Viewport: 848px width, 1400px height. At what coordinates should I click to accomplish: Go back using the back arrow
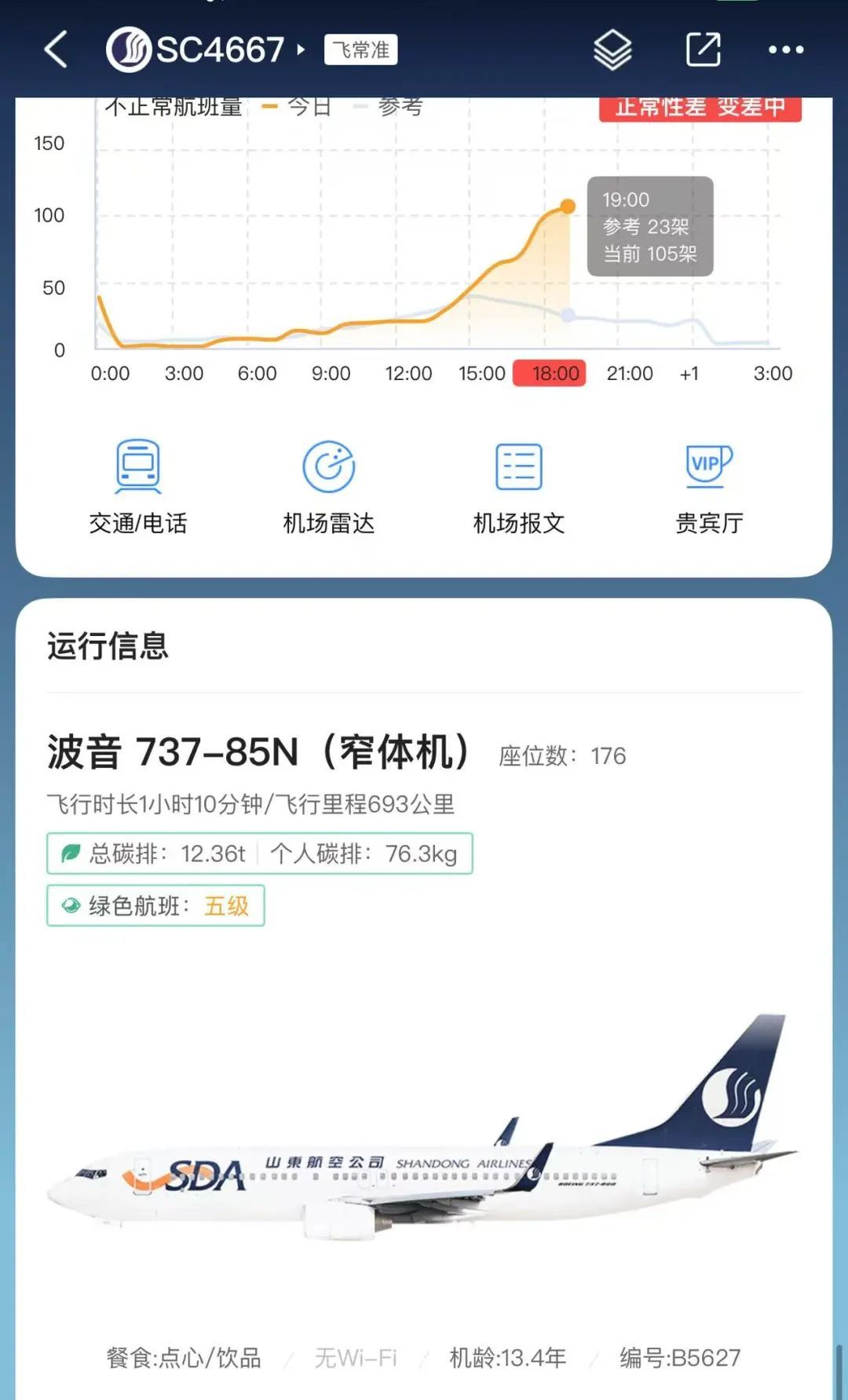coord(54,48)
